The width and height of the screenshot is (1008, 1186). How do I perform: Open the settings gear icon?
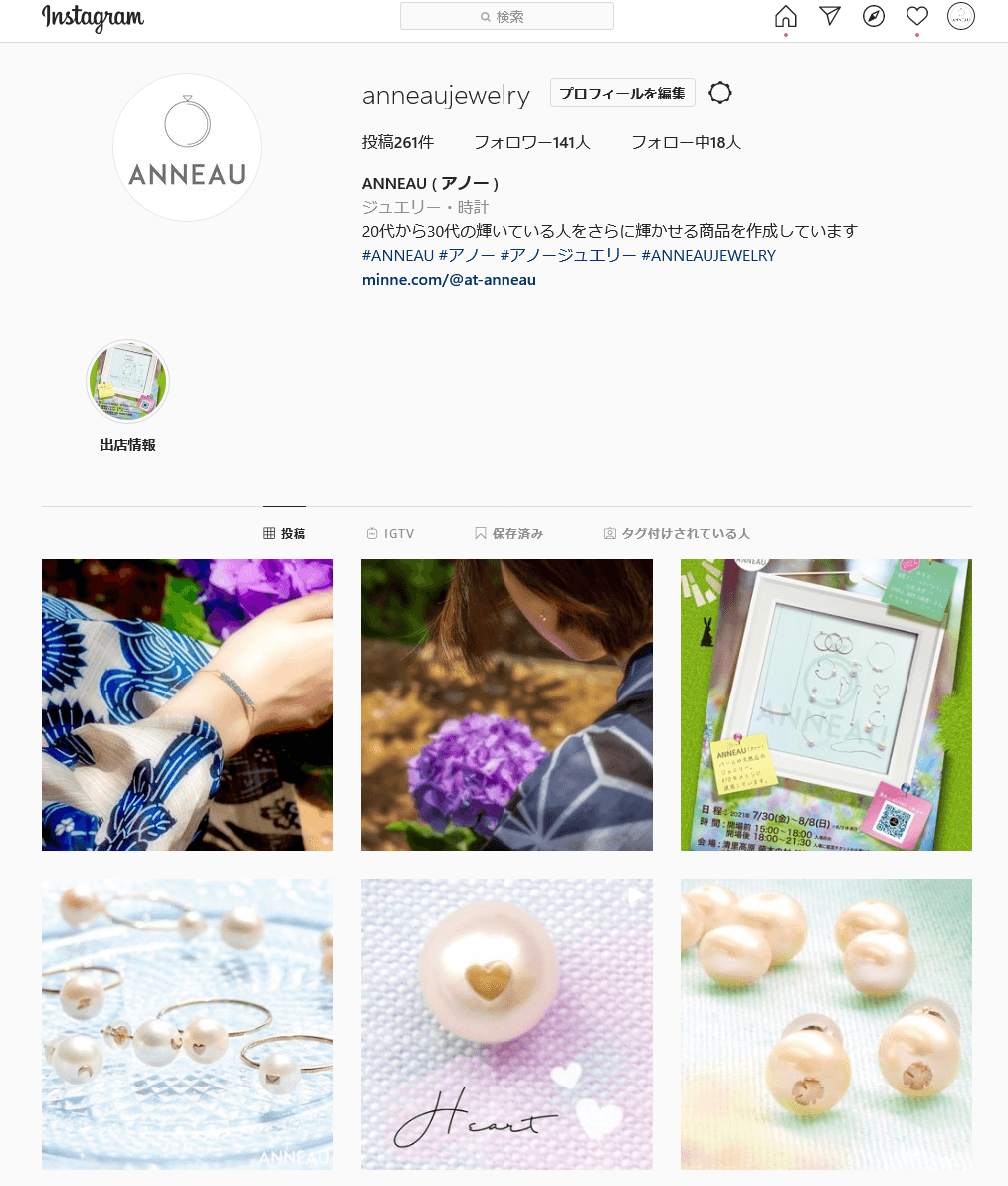[x=720, y=93]
